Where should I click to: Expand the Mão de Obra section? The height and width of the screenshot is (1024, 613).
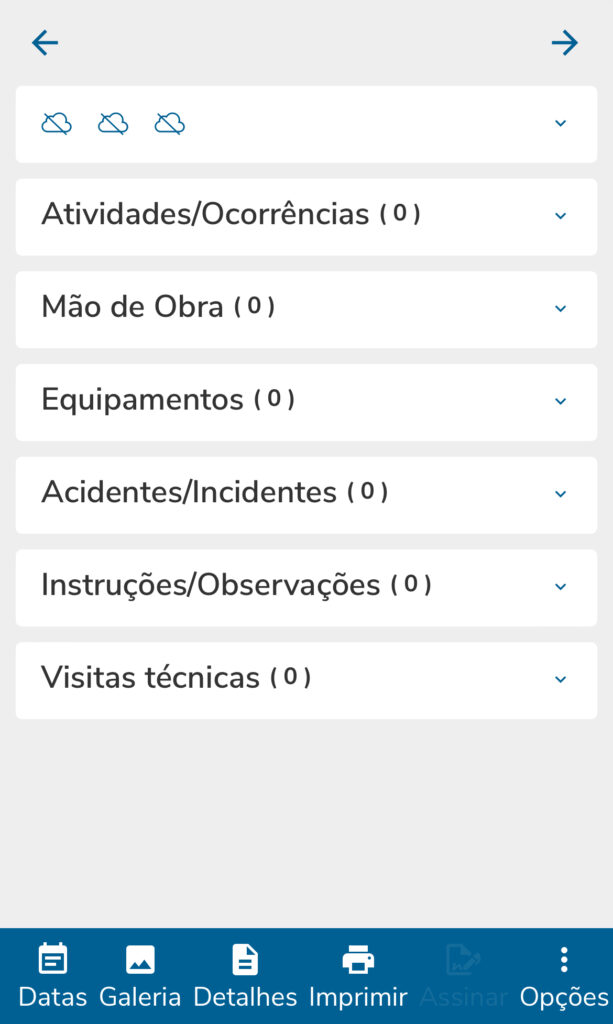tap(560, 308)
